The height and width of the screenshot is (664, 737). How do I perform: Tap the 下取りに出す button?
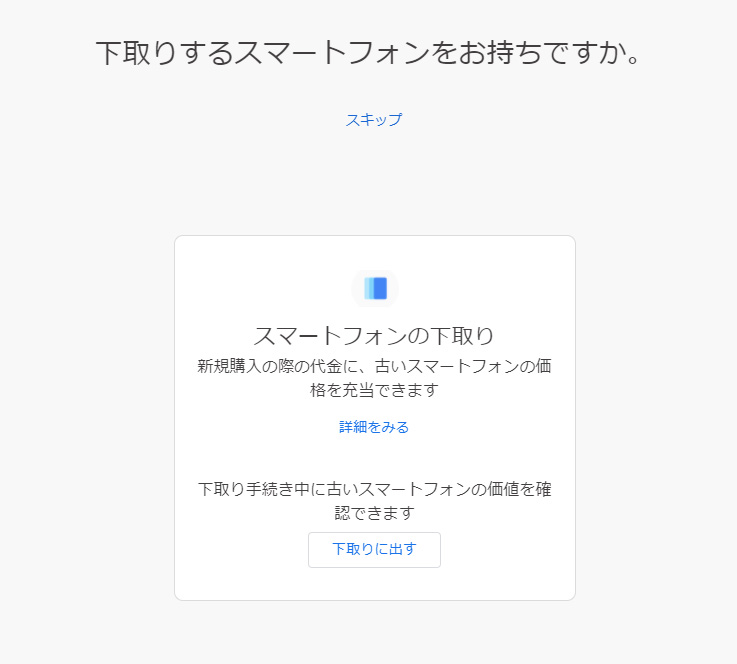(x=374, y=549)
